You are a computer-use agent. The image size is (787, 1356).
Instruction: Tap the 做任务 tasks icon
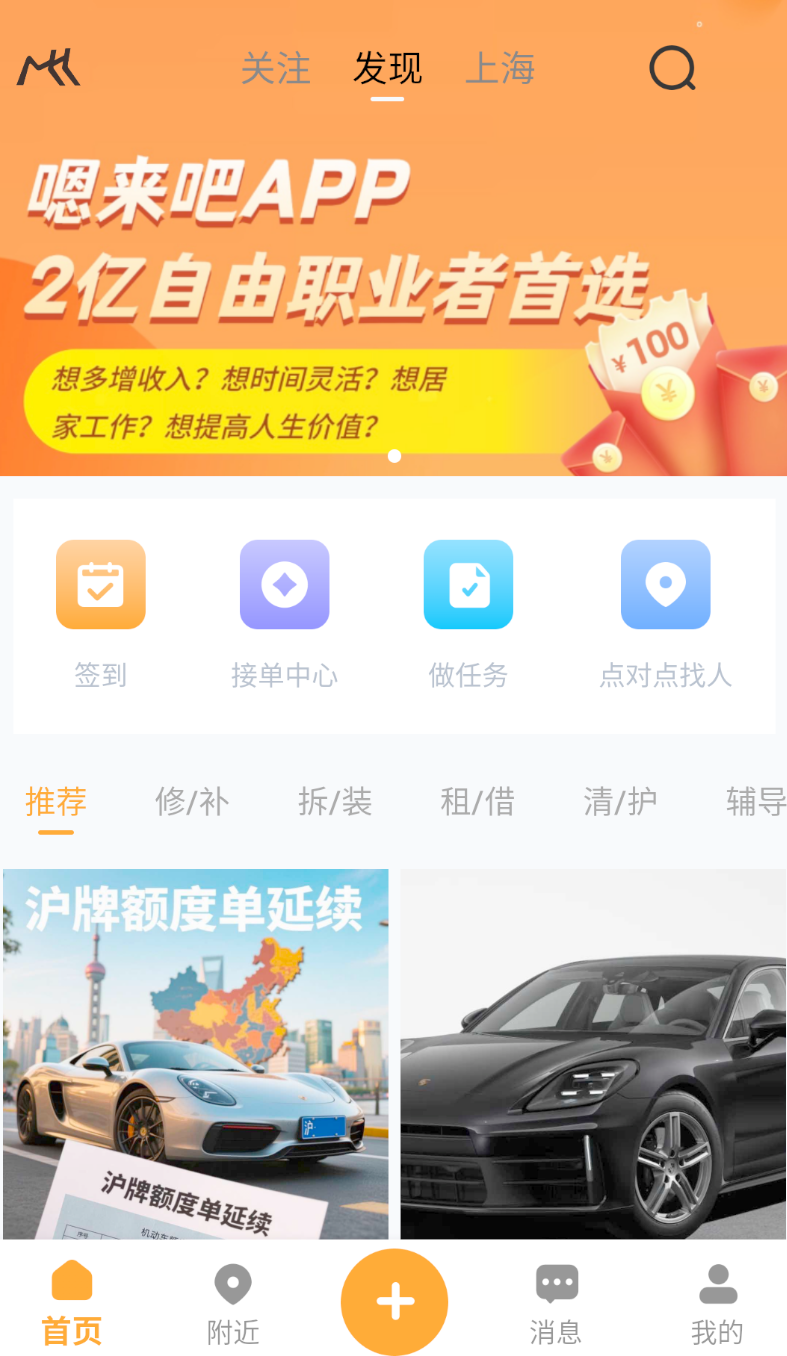[x=468, y=585]
